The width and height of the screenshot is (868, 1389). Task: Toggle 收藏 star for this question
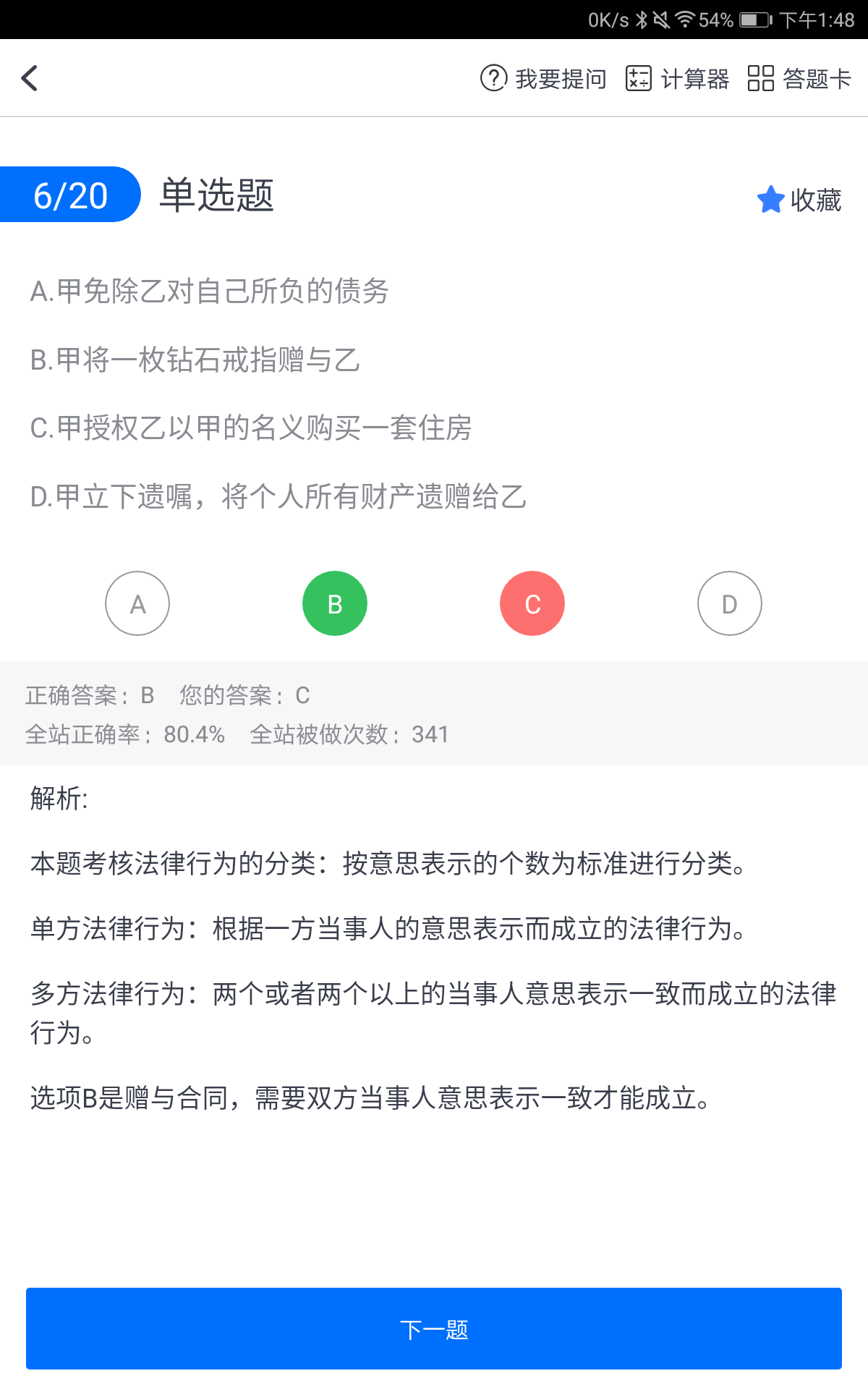pyautogui.click(x=799, y=200)
